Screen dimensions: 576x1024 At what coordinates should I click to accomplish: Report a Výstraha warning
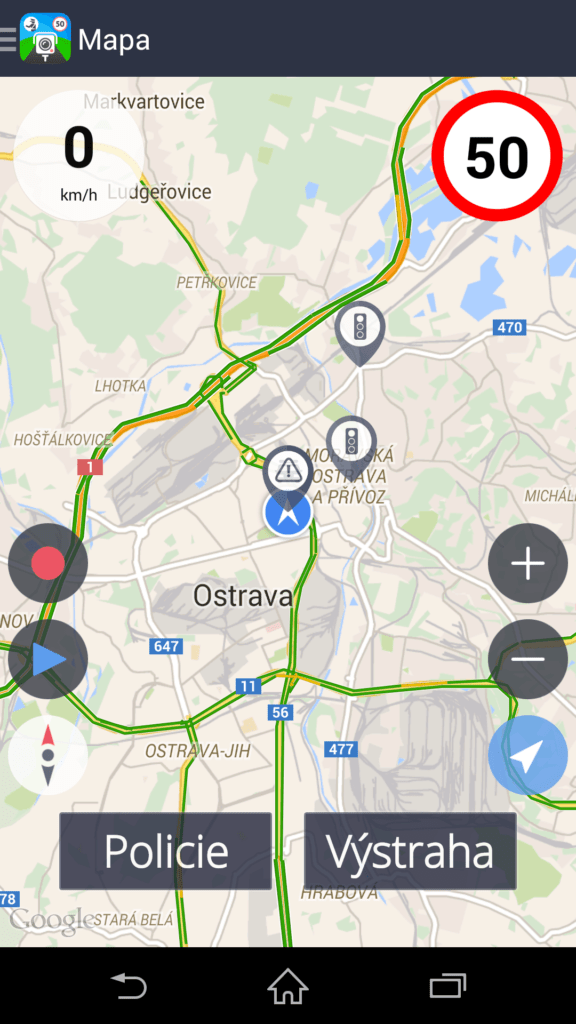click(x=410, y=851)
